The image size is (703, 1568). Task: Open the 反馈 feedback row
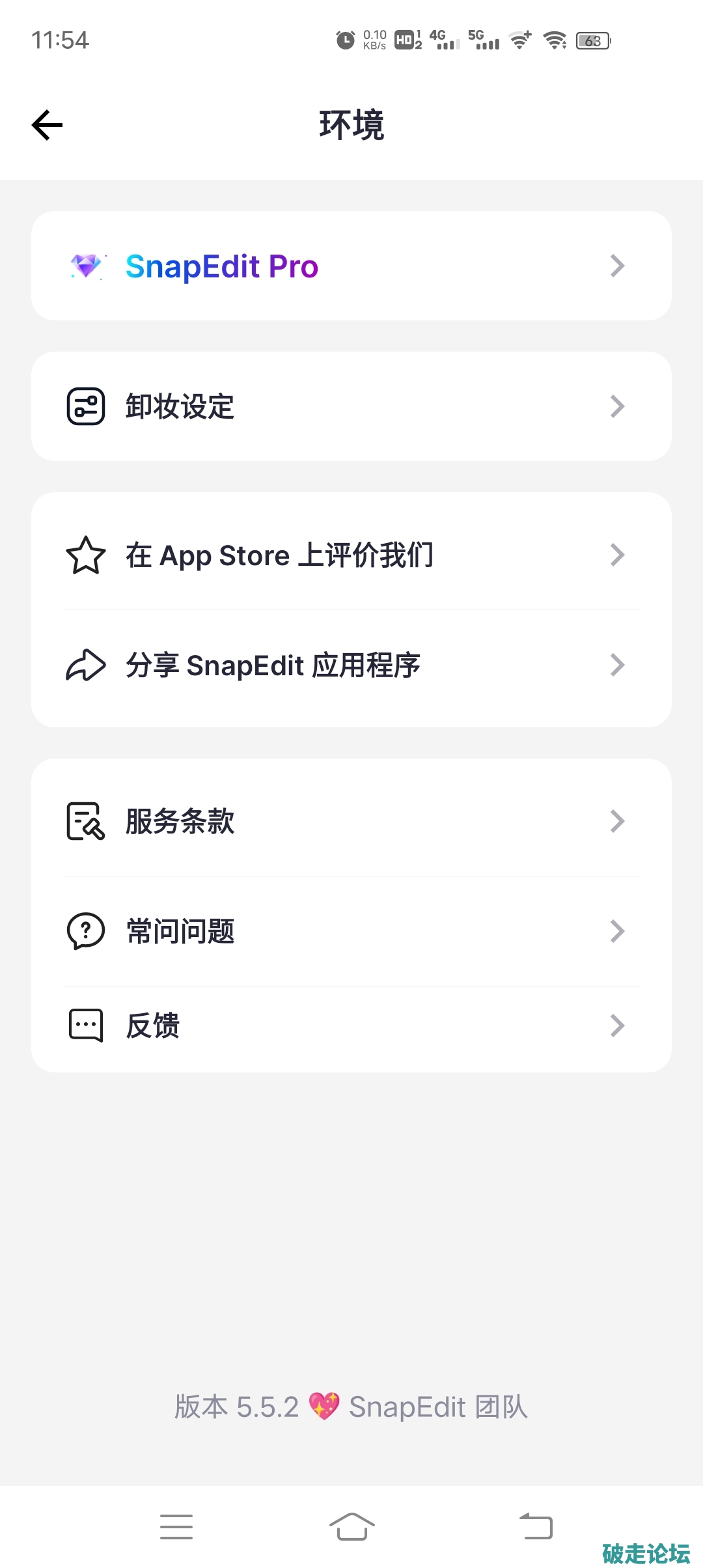(x=351, y=1026)
